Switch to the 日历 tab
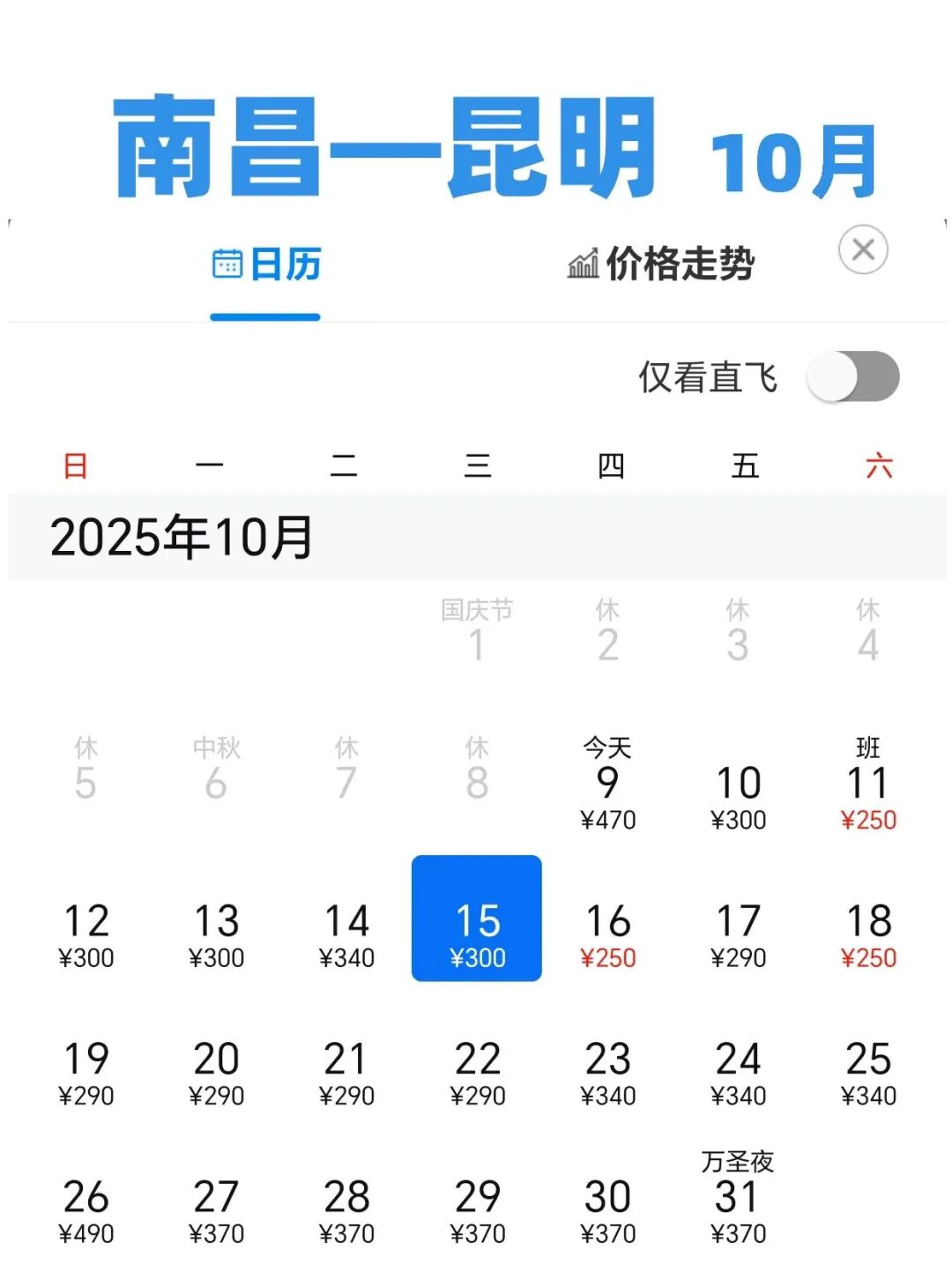952x1272 pixels. tap(266, 264)
